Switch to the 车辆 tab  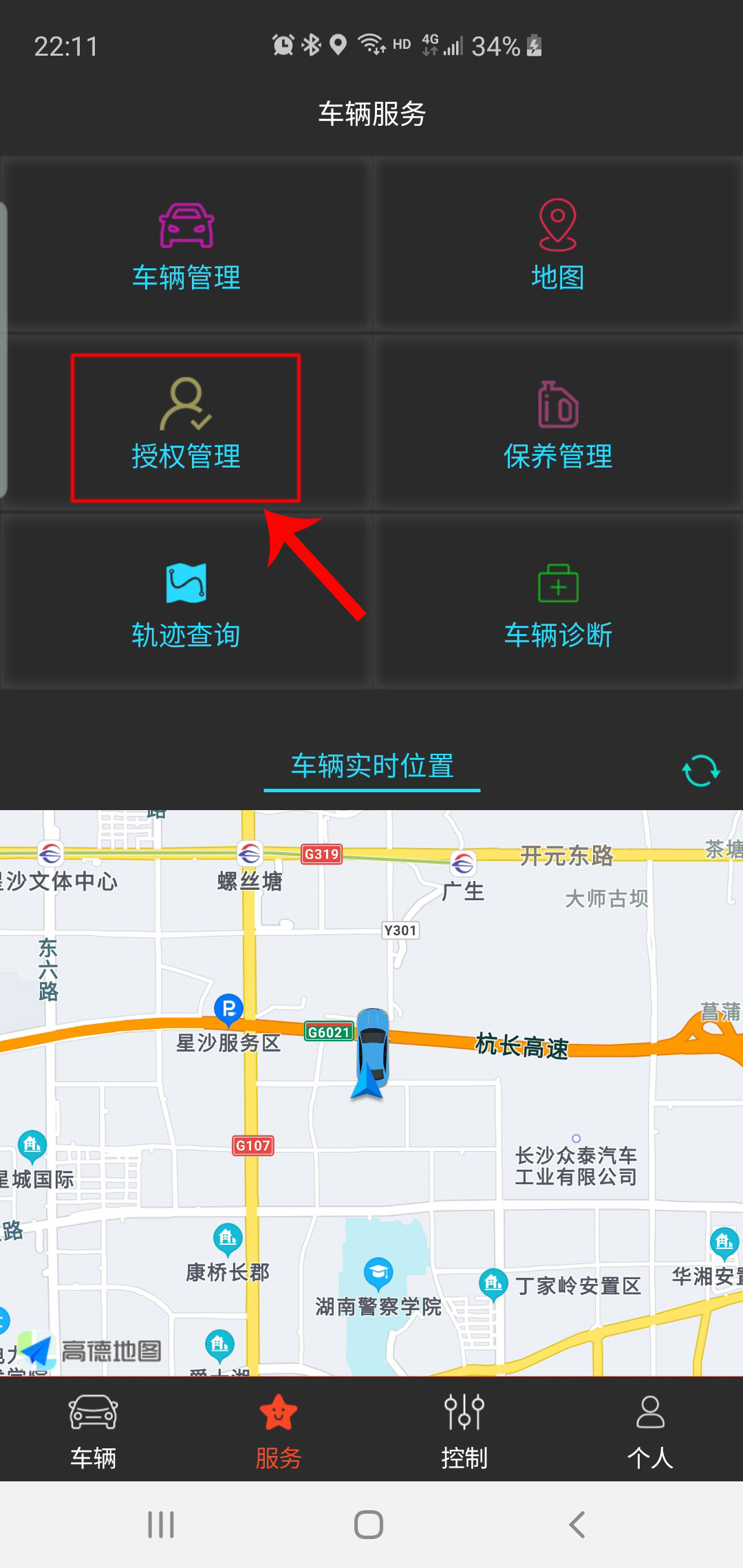coord(93,1429)
